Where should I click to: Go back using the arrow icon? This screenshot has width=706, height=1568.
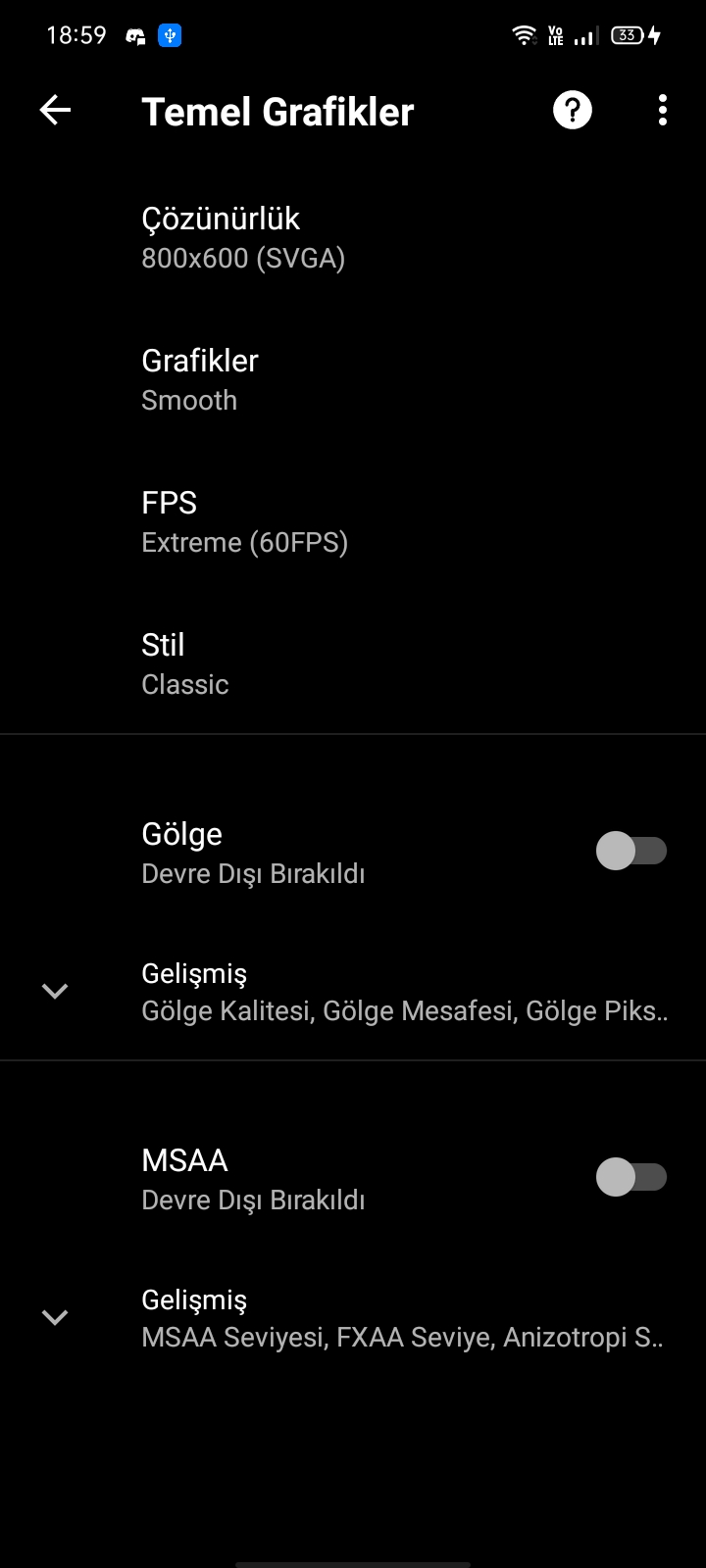point(55,111)
